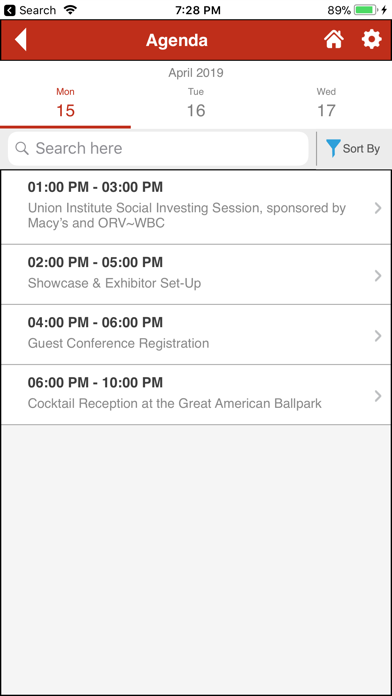Select the Mon 15 date tab
The image size is (392, 696).
click(x=65, y=104)
